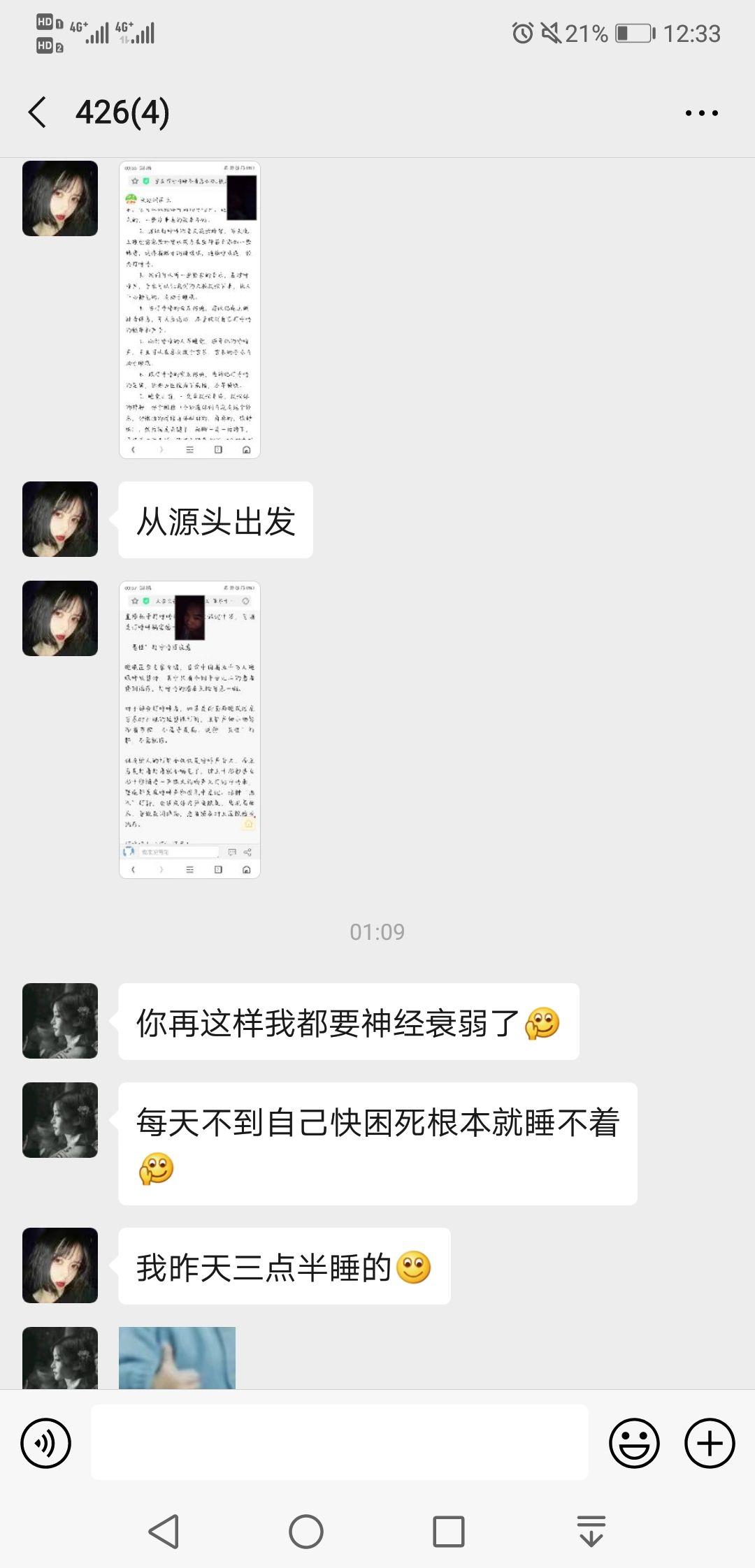755x1568 pixels.
Task: Open the emoji sticker panel
Action: pyautogui.click(x=634, y=1443)
